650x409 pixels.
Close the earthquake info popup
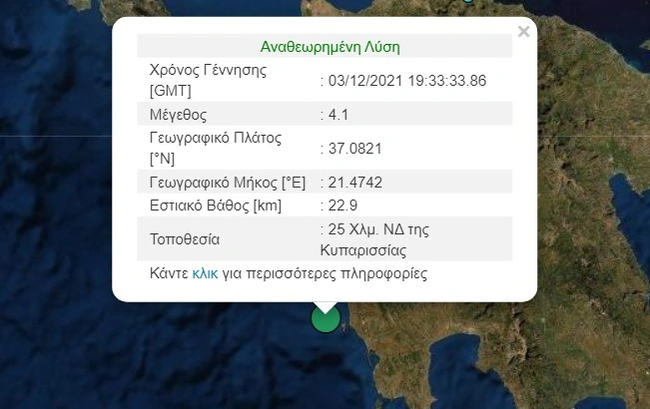523,32
